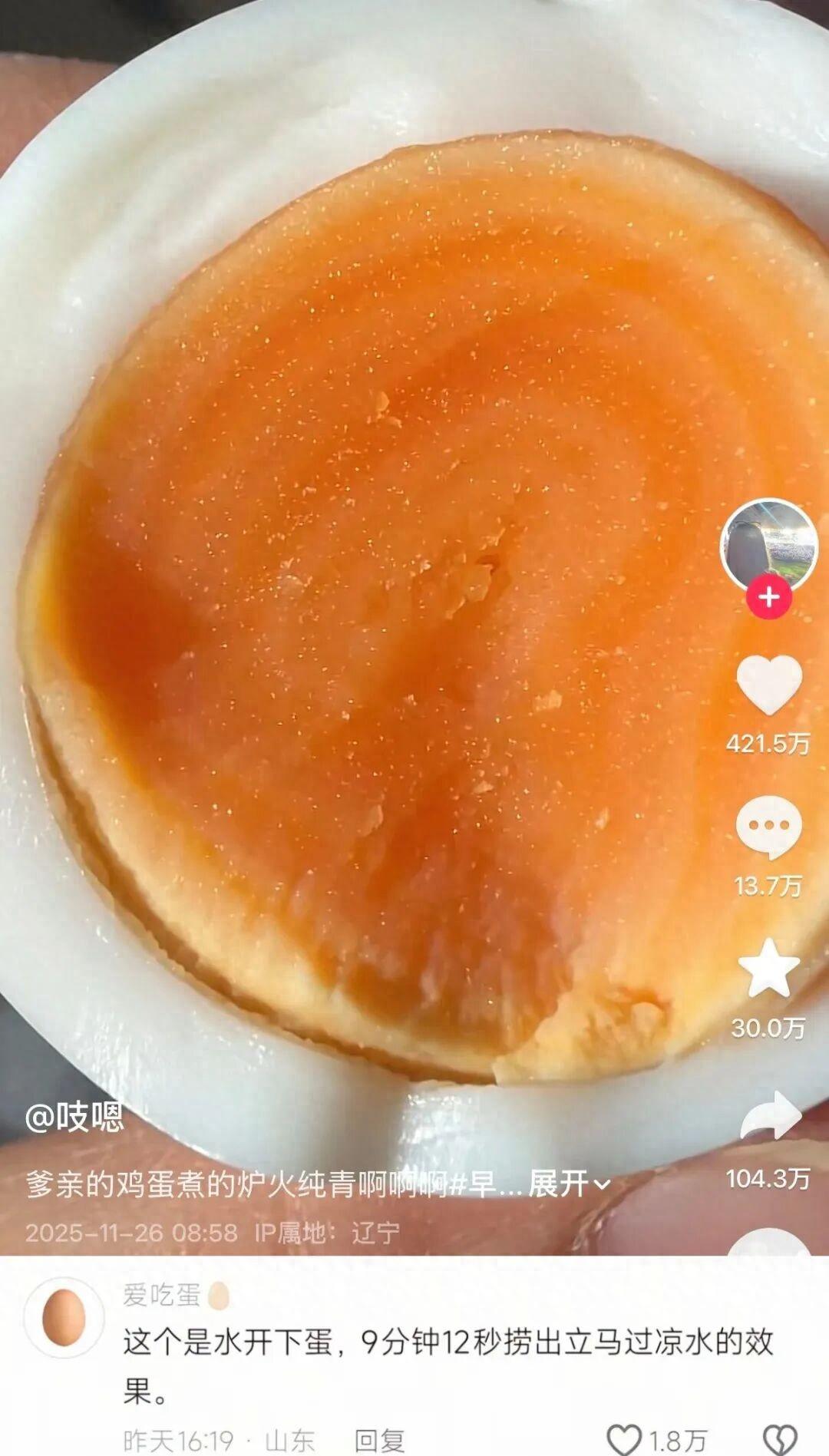Open the video author's profile avatar
The height and width of the screenshot is (1456, 829).
[x=769, y=546]
